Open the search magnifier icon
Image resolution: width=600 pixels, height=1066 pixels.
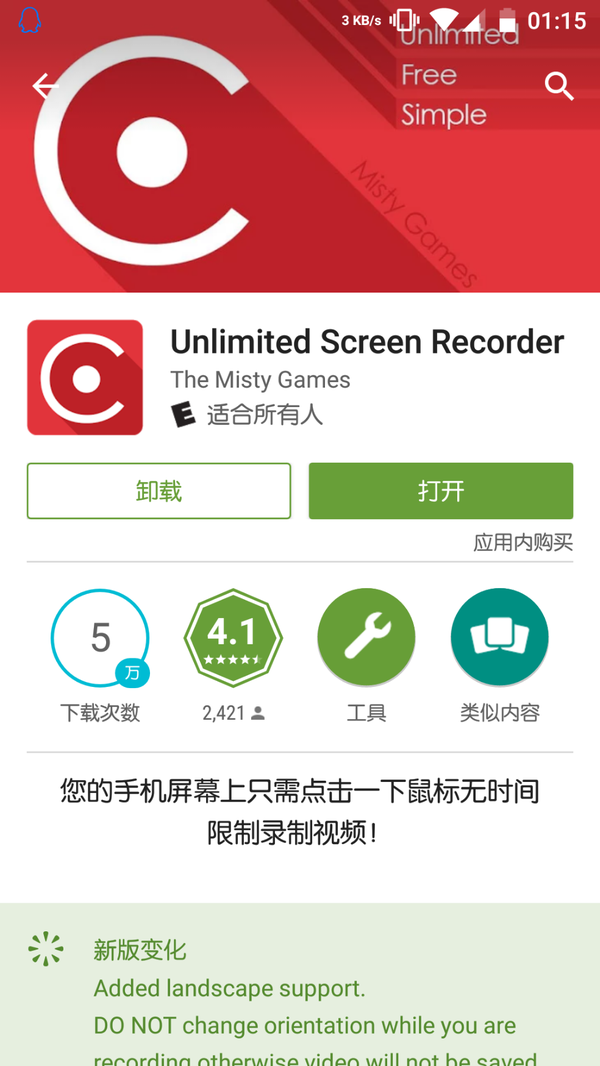(559, 87)
